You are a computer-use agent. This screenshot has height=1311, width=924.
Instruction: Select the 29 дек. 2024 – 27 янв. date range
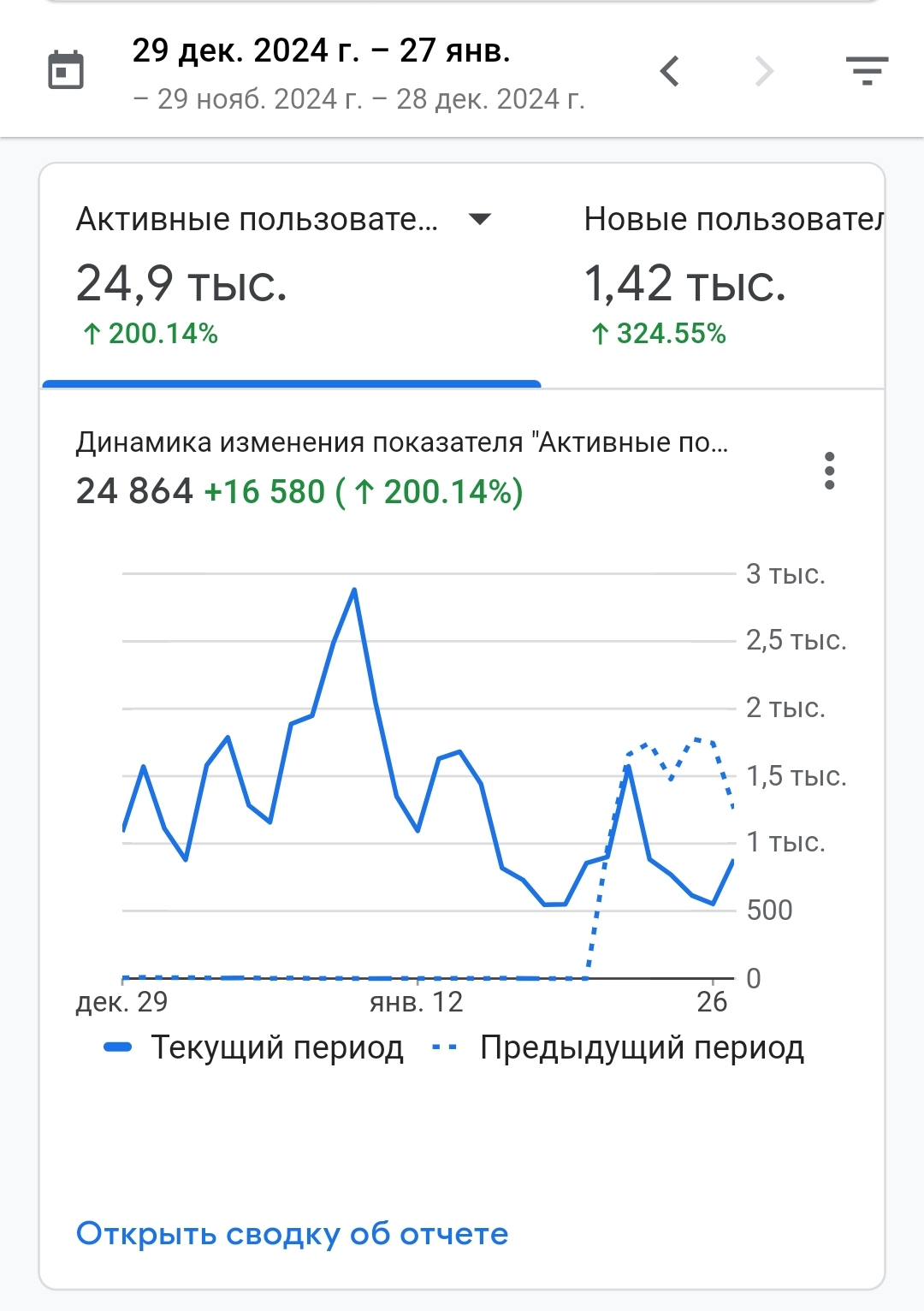(x=321, y=51)
